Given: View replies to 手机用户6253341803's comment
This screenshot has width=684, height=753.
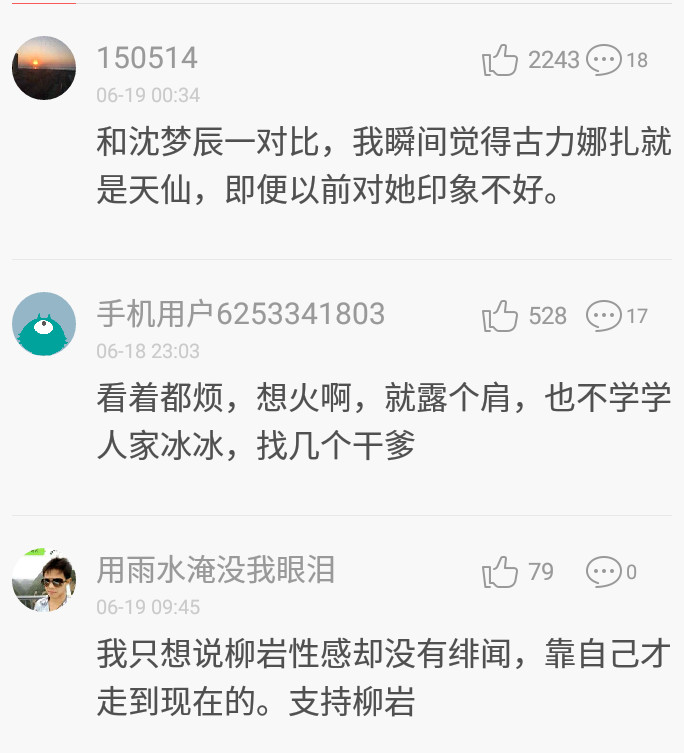Looking at the screenshot, I should 604,317.
